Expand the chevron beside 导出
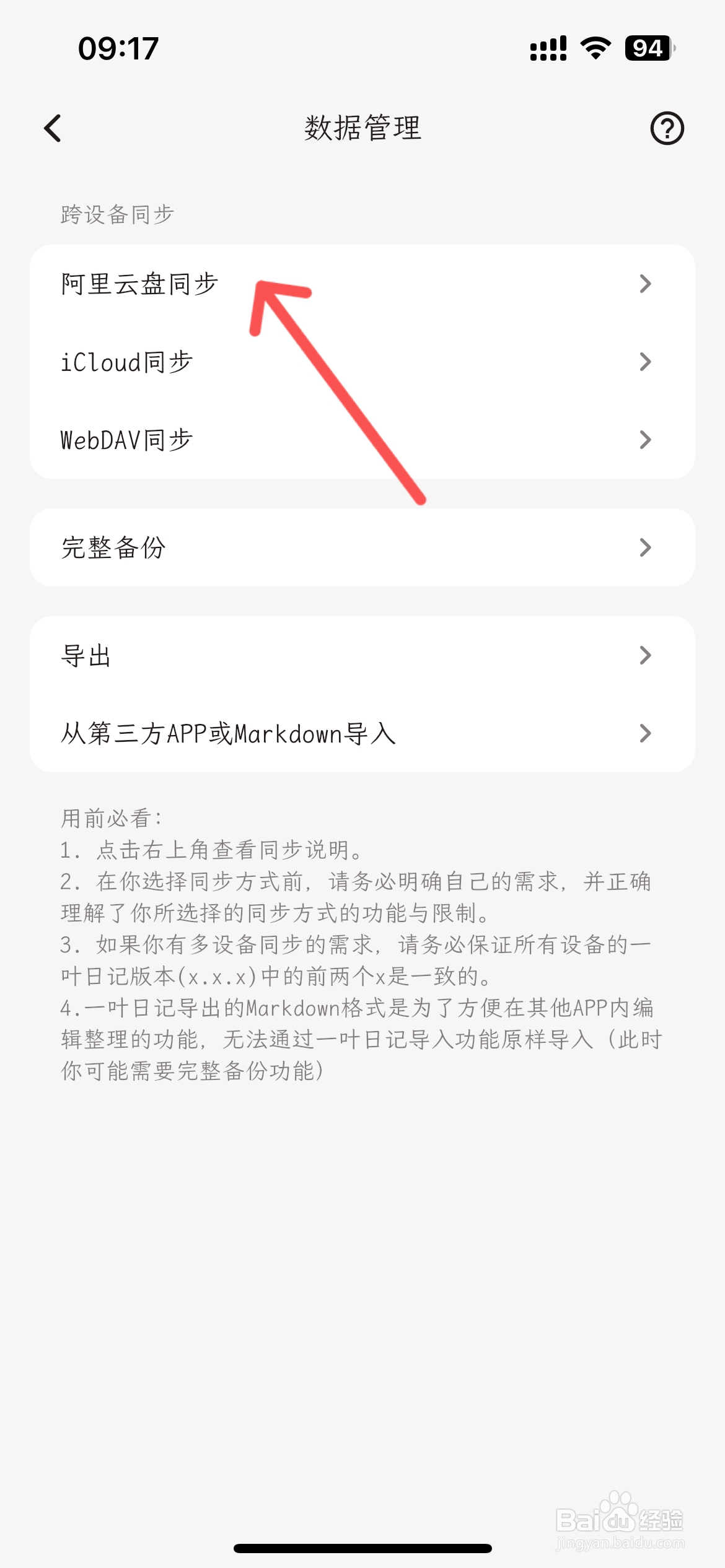This screenshot has height=1568, width=725. coord(646,655)
